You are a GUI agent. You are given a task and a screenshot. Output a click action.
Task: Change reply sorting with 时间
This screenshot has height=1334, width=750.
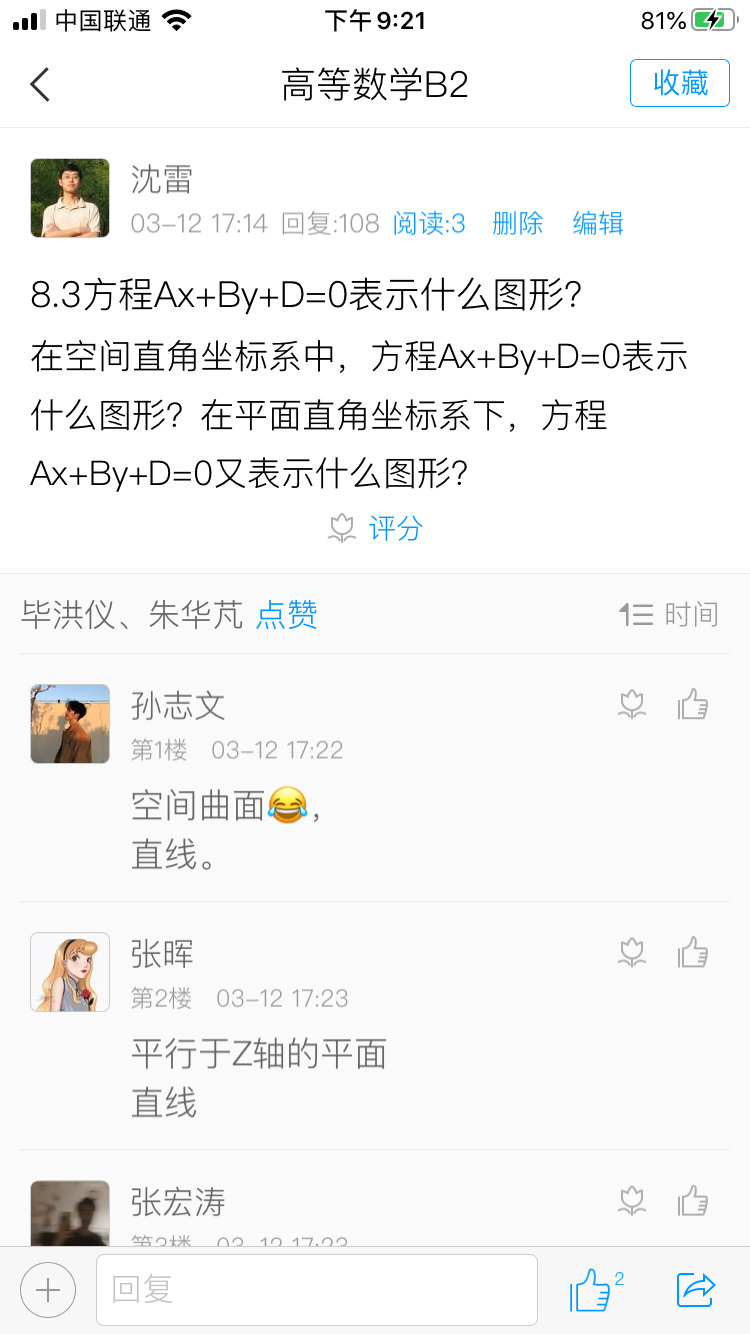click(669, 614)
